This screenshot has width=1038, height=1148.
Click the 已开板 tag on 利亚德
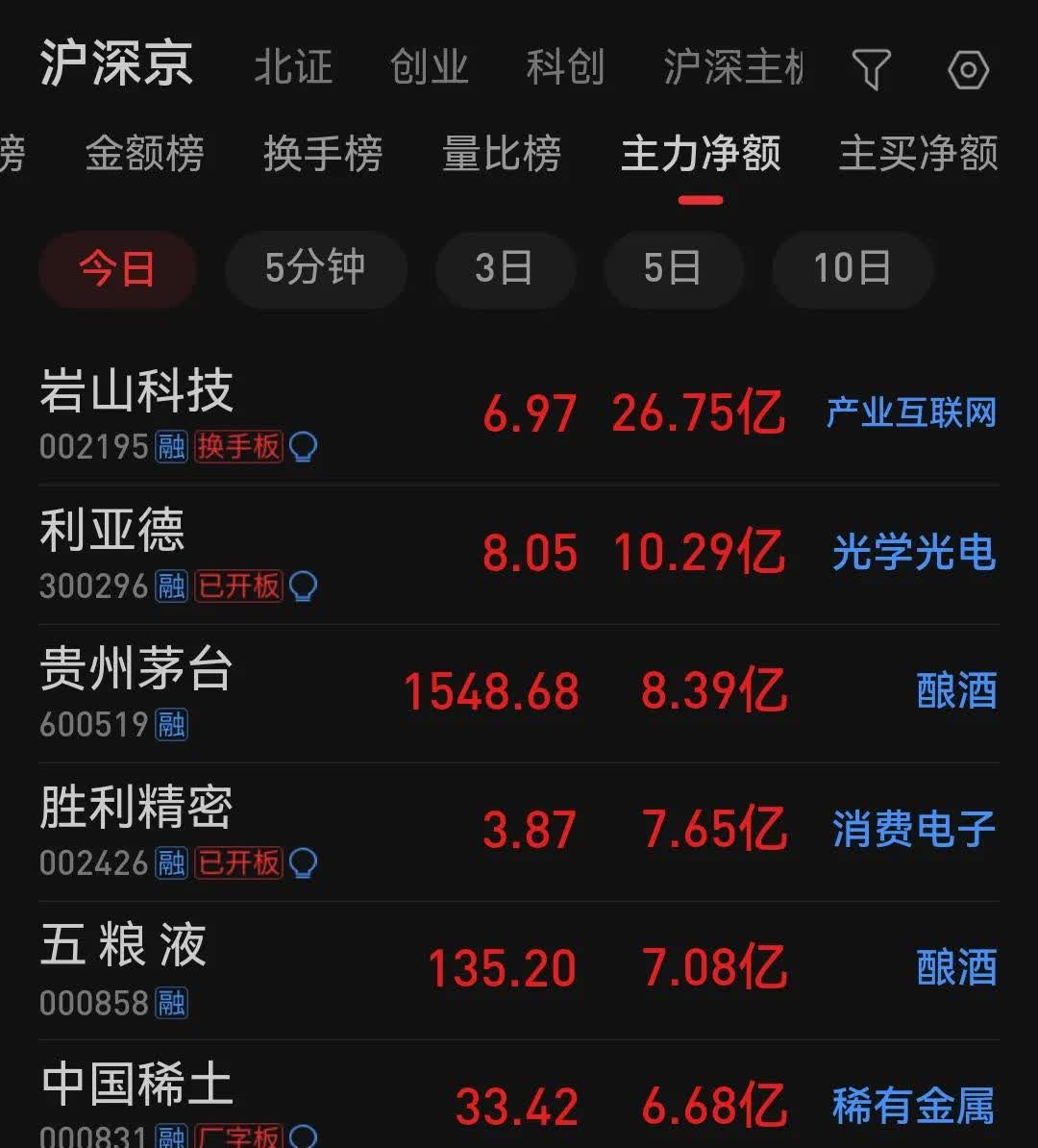239,585
